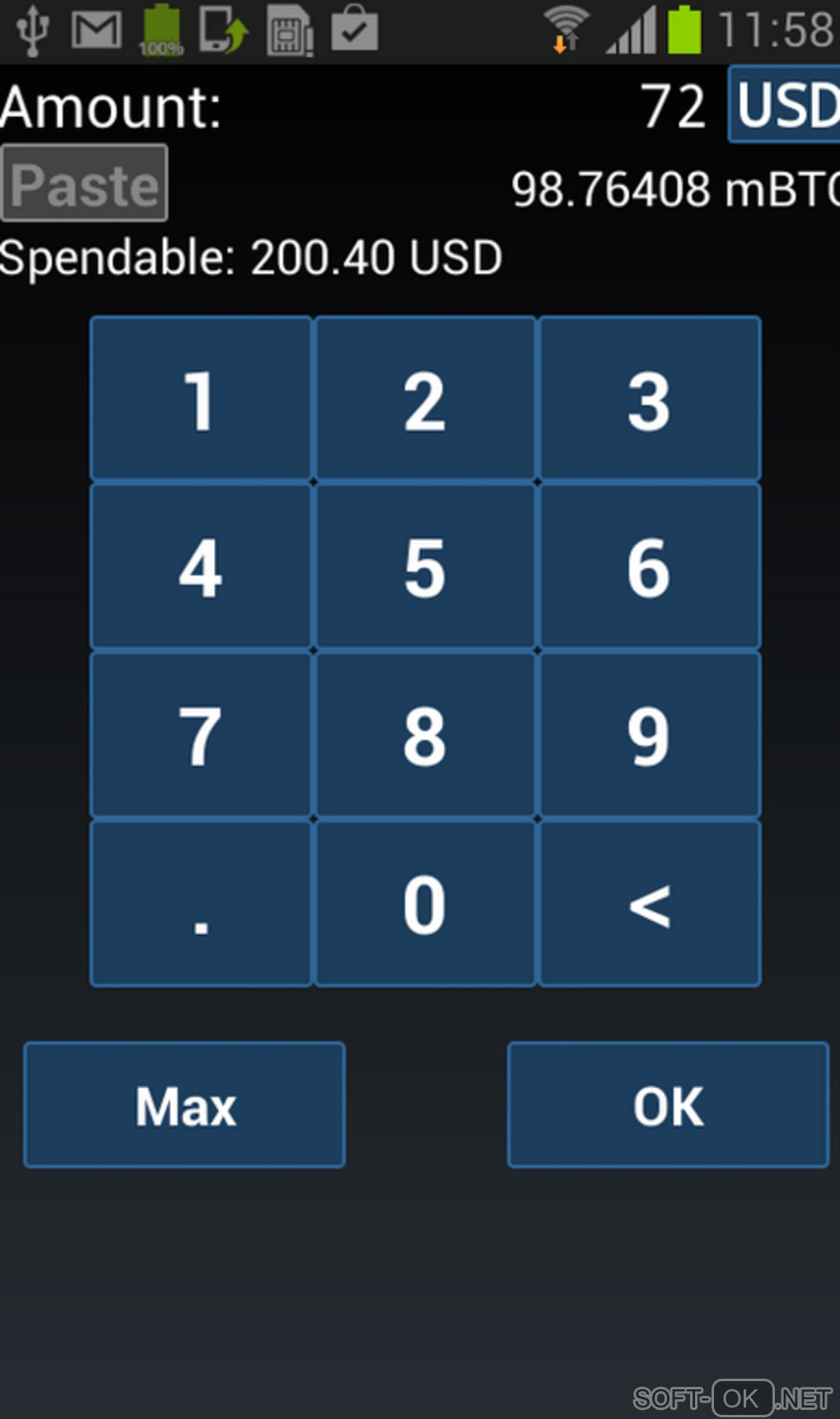Tap the number 6 key
Viewport: 840px width, 1419px height.
point(649,567)
